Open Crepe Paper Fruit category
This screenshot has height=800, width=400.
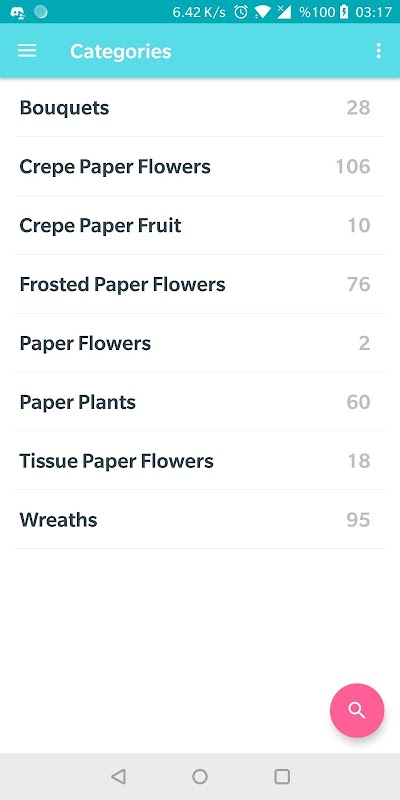click(x=200, y=225)
